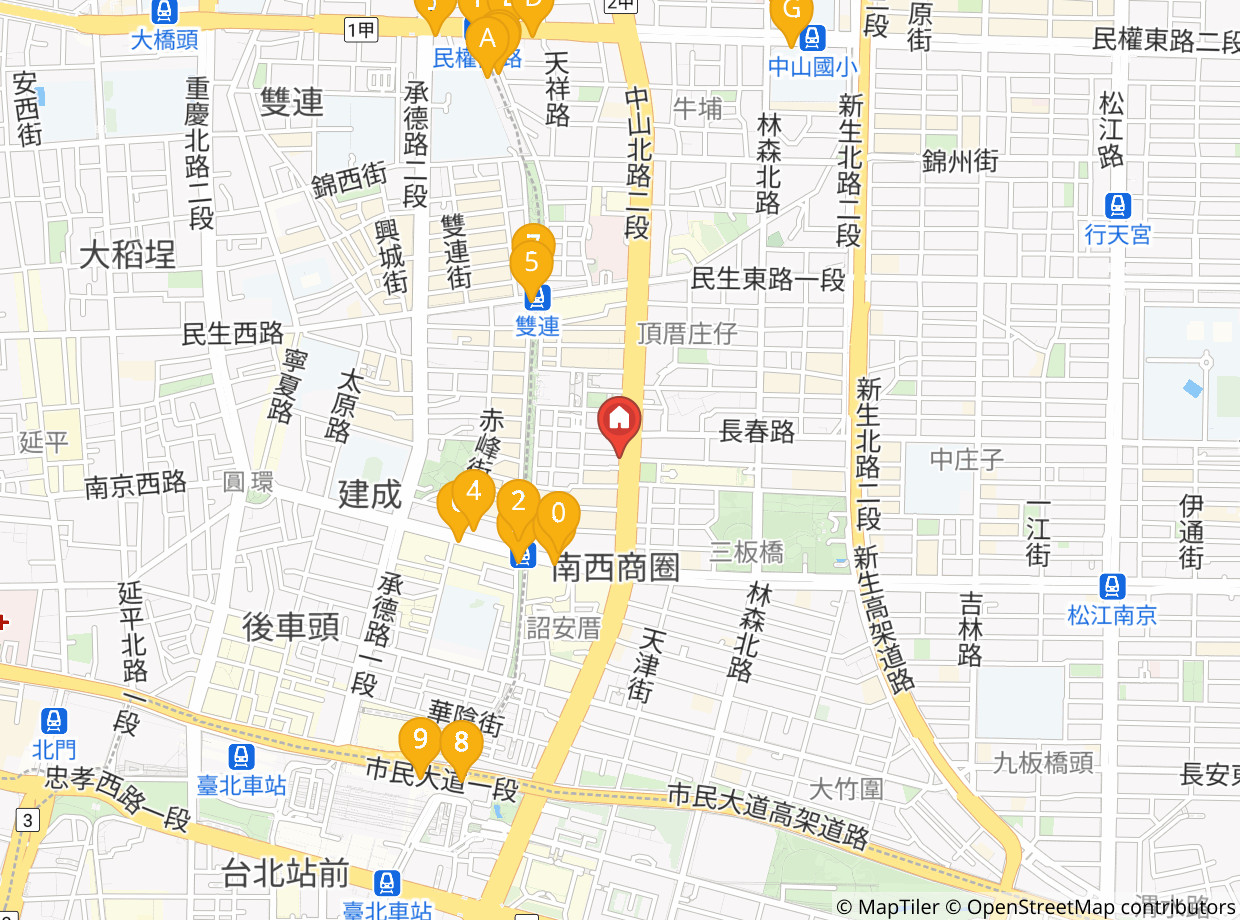Open map marker number 4
The height and width of the screenshot is (920, 1240).
474,492
